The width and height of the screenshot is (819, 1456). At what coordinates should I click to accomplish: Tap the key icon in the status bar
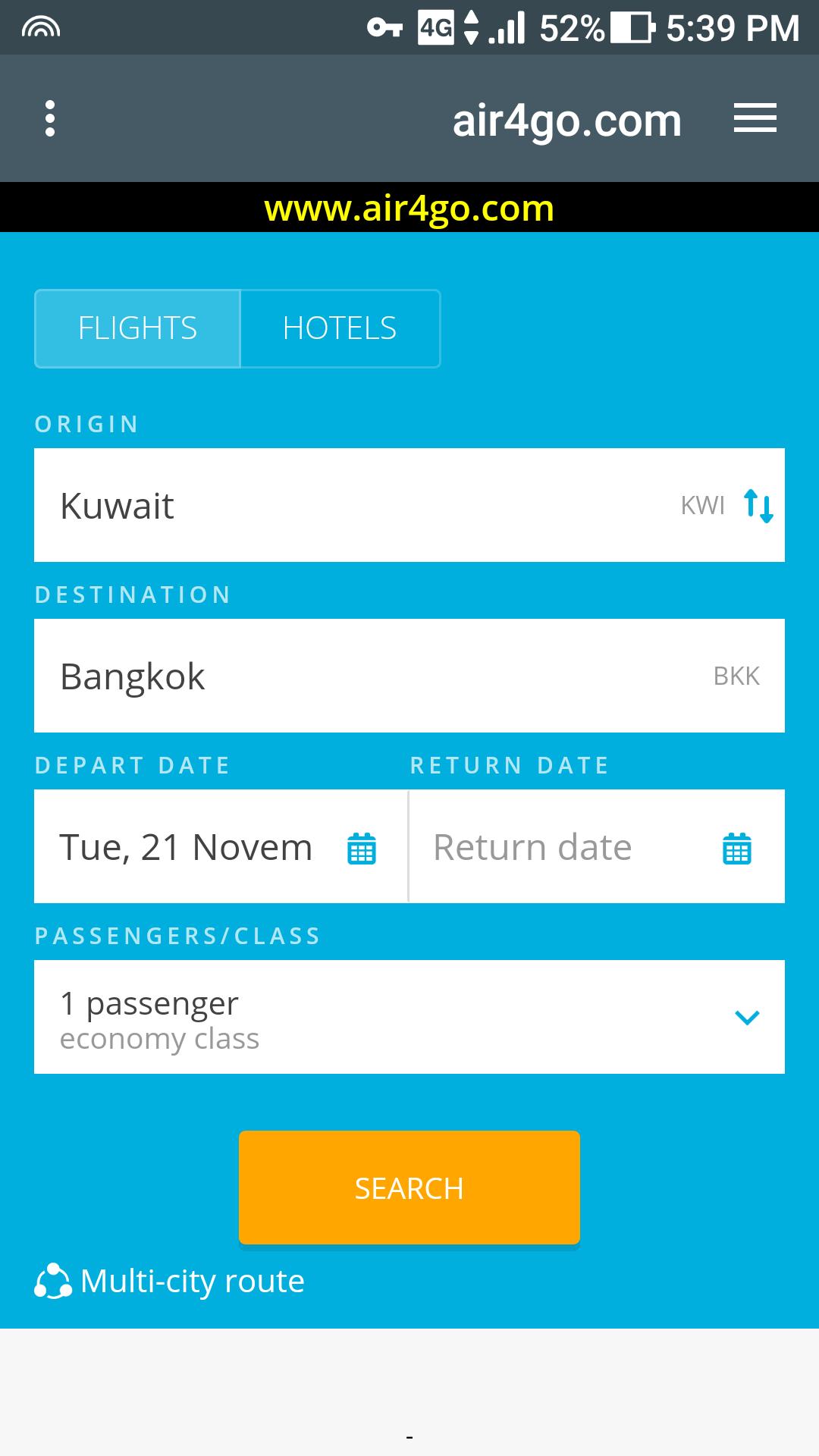click(387, 27)
